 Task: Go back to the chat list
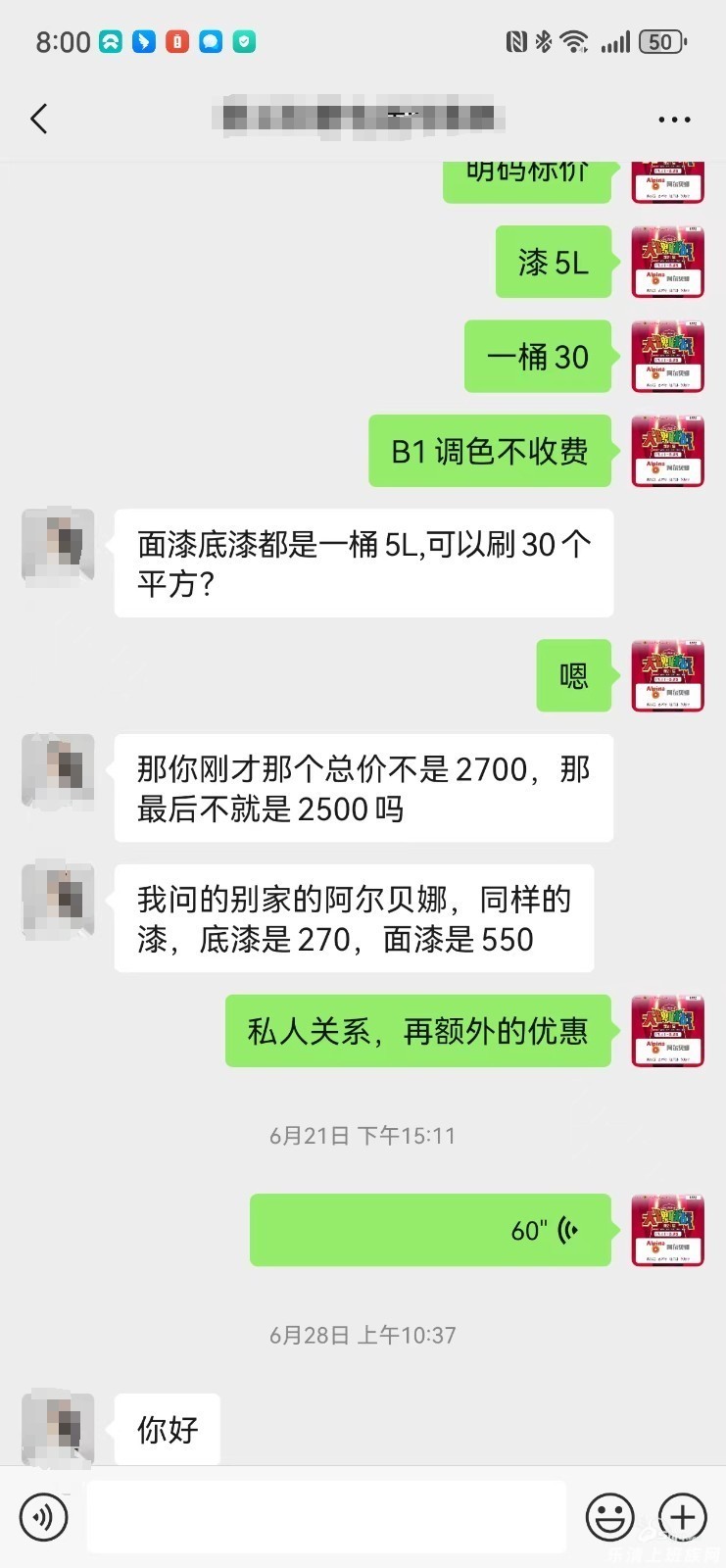(39, 120)
